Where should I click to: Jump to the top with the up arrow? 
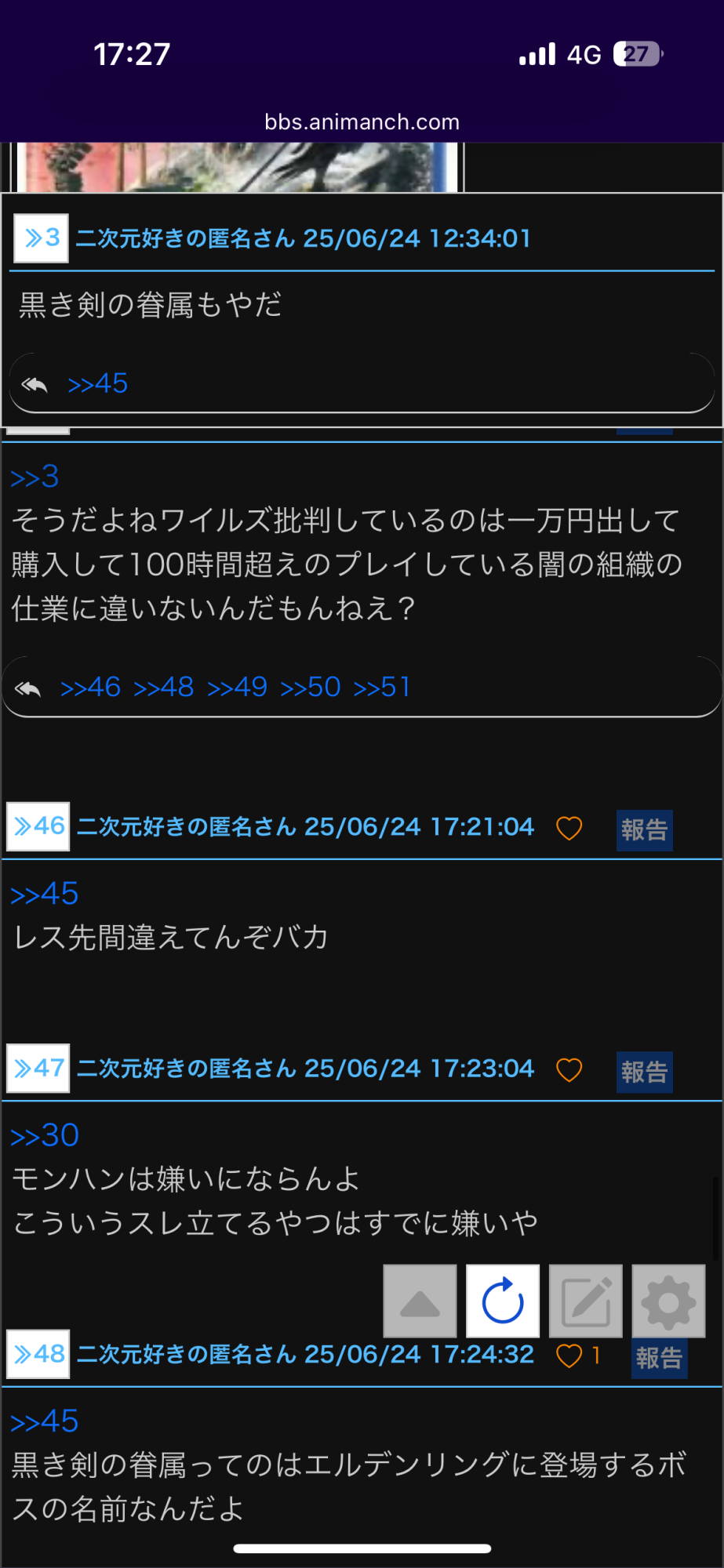[x=420, y=1301]
